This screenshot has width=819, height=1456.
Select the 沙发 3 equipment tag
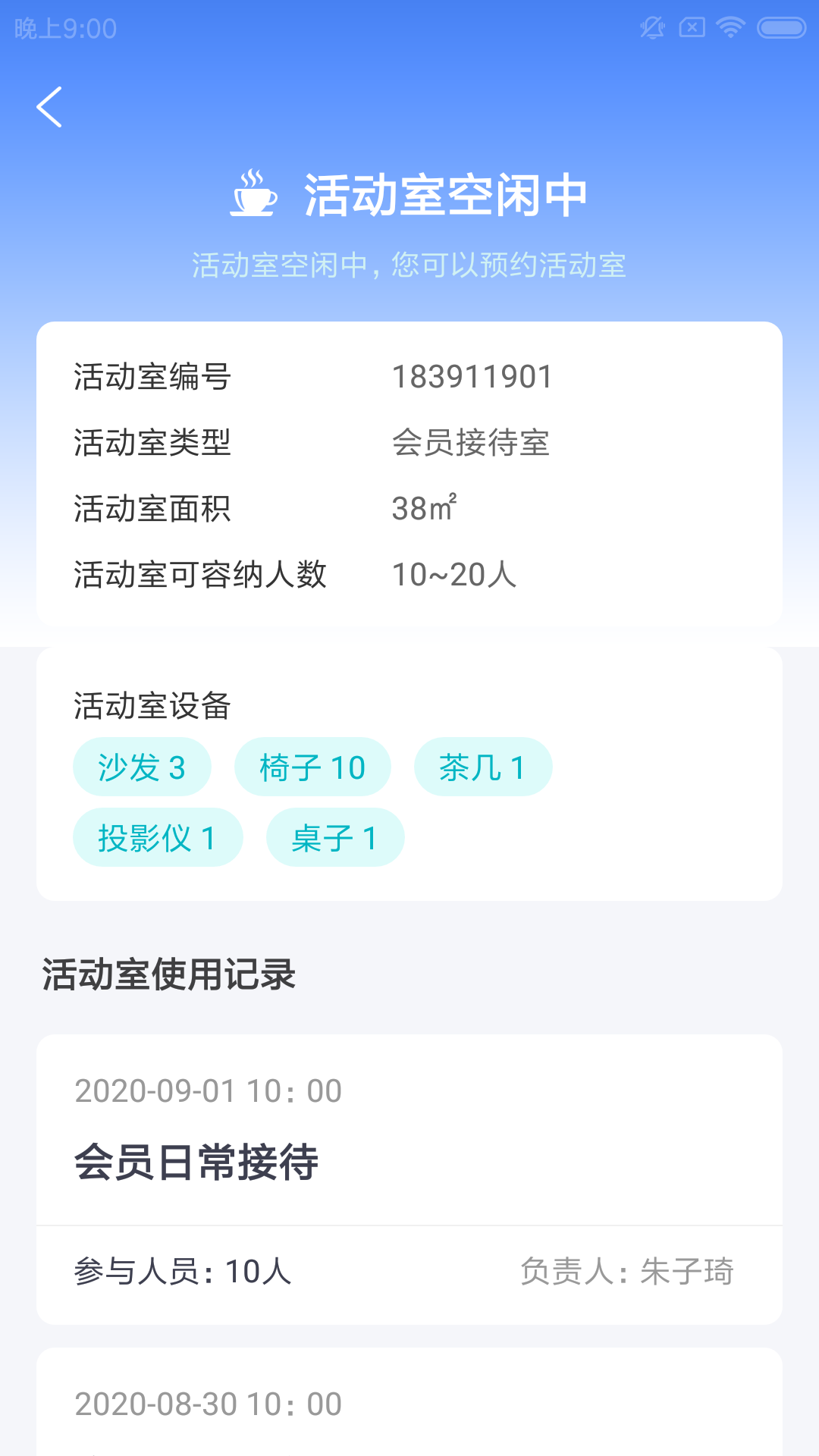tap(142, 767)
